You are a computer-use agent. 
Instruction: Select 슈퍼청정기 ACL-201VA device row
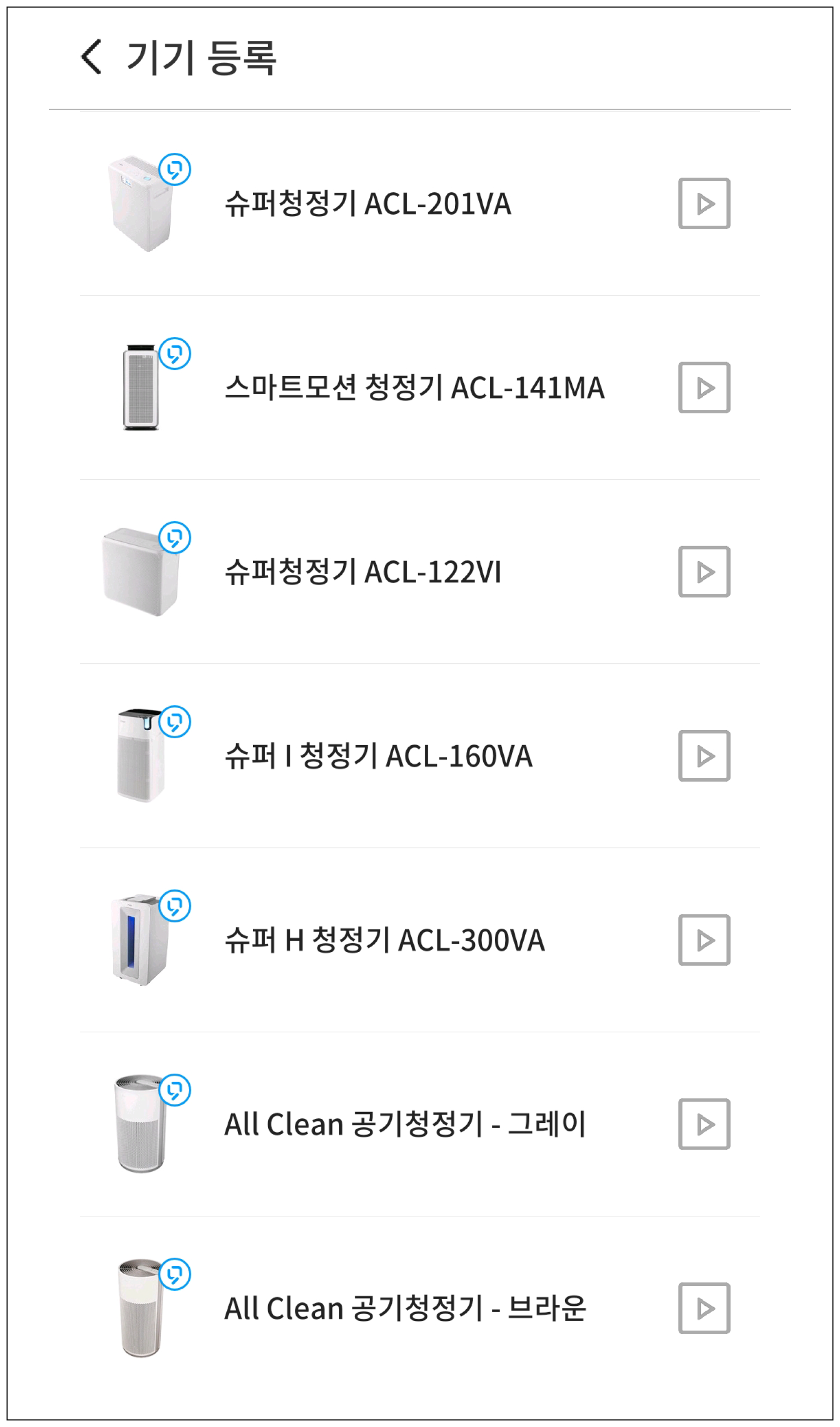click(x=420, y=204)
